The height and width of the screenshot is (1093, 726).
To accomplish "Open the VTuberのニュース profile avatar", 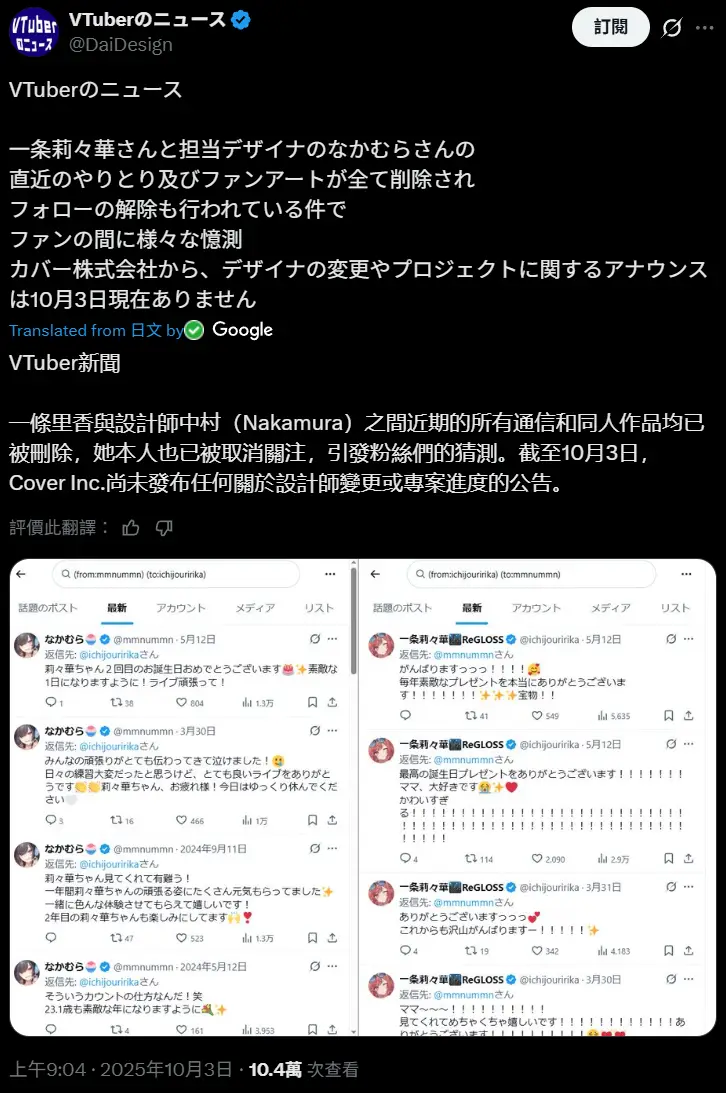I will click(33, 31).
